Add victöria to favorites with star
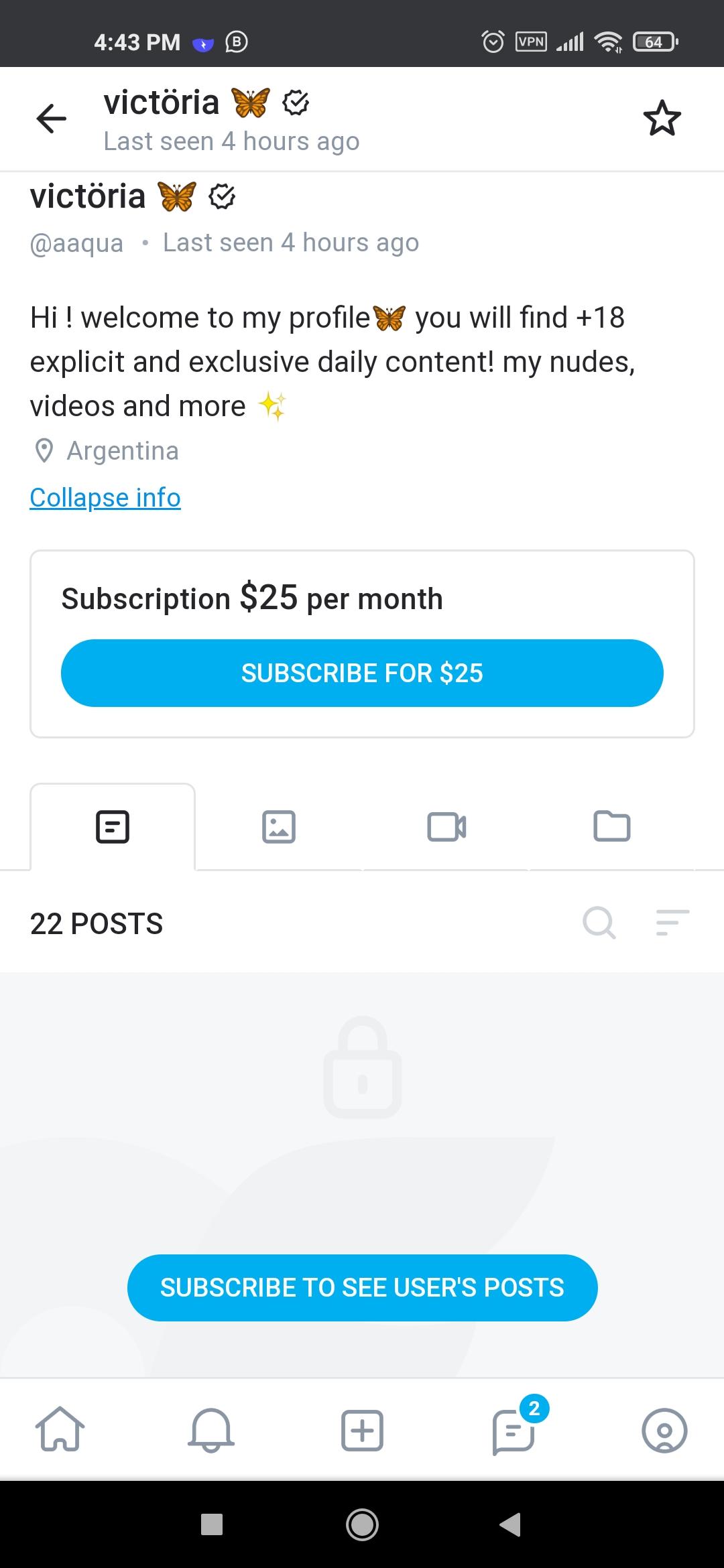This screenshot has height=1568, width=724. pos(662,119)
